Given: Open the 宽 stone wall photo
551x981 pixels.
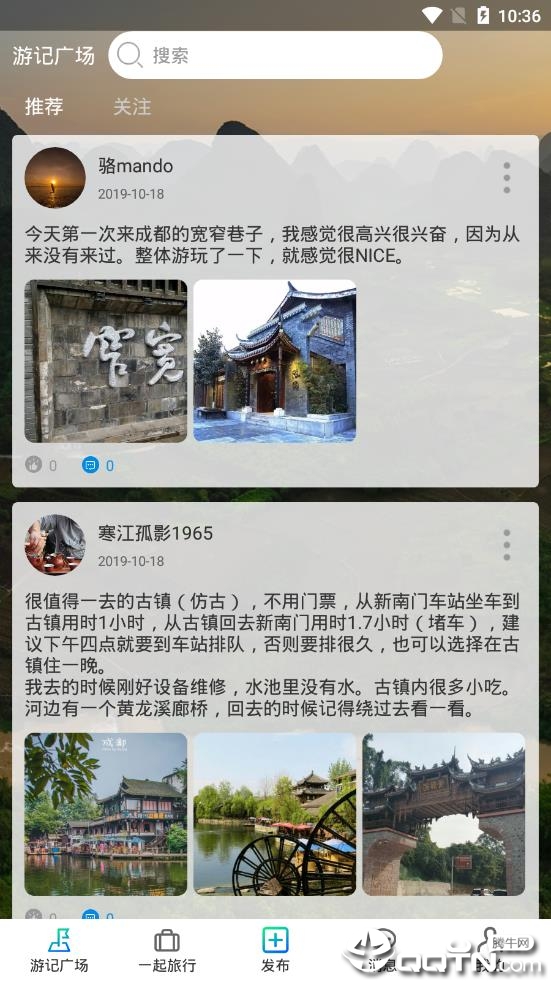Looking at the screenshot, I should click(106, 361).
